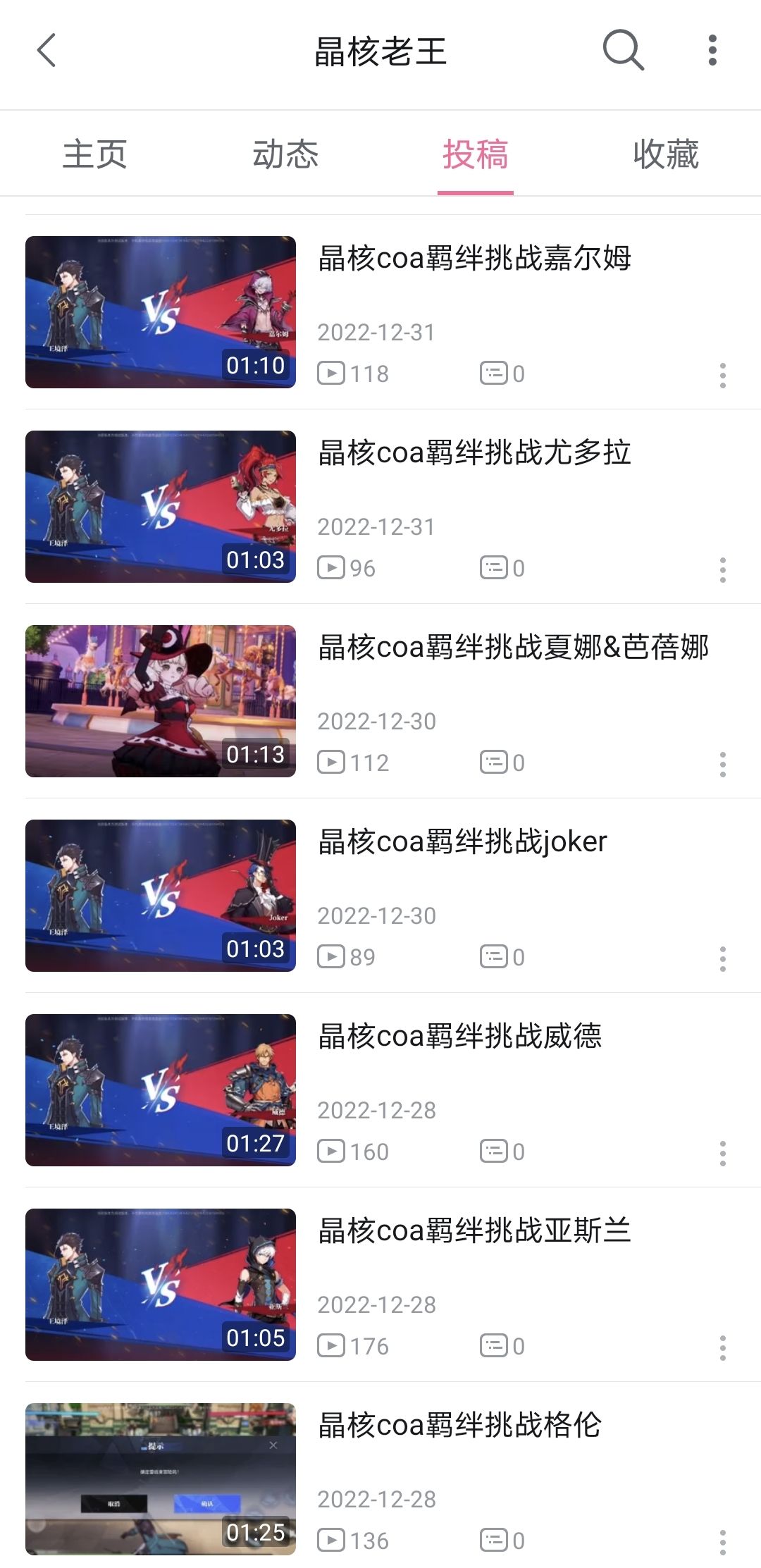Show the options menu for 晶核coa羁绊挑战威德
Screen dimensions: 761x1568
tap(722, 1153)
